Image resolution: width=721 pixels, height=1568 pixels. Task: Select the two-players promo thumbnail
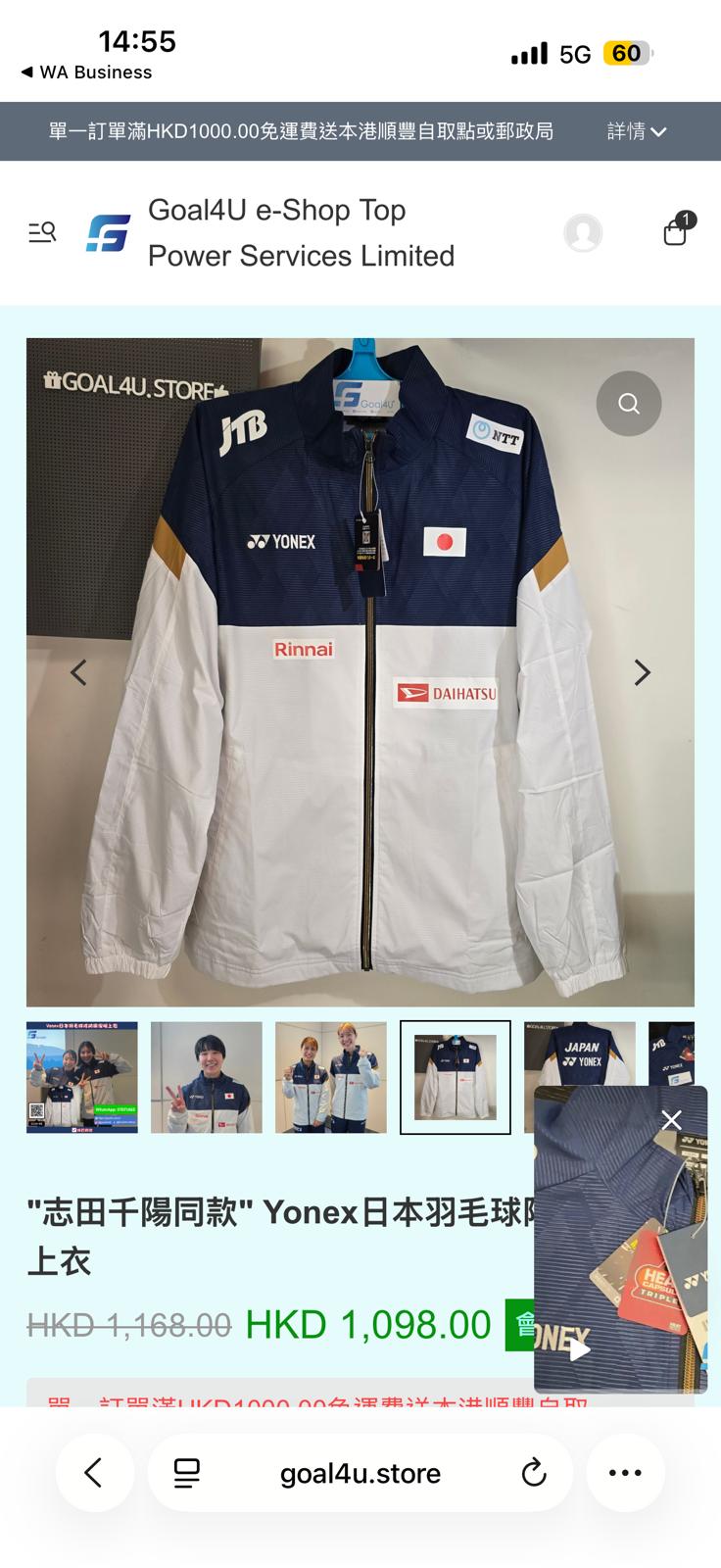pos(81,1075)
